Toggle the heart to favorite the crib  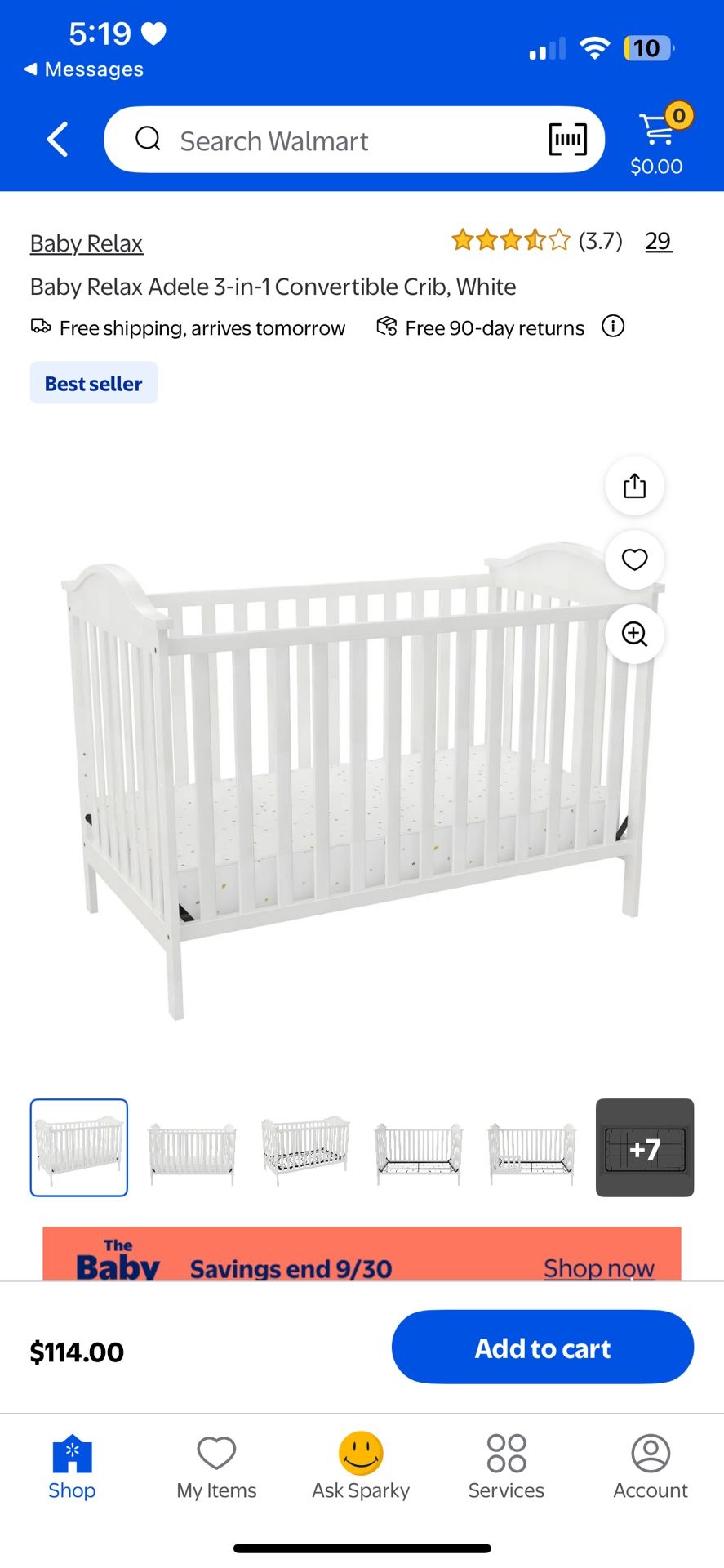pyautogui.click(x=634, y=560)
